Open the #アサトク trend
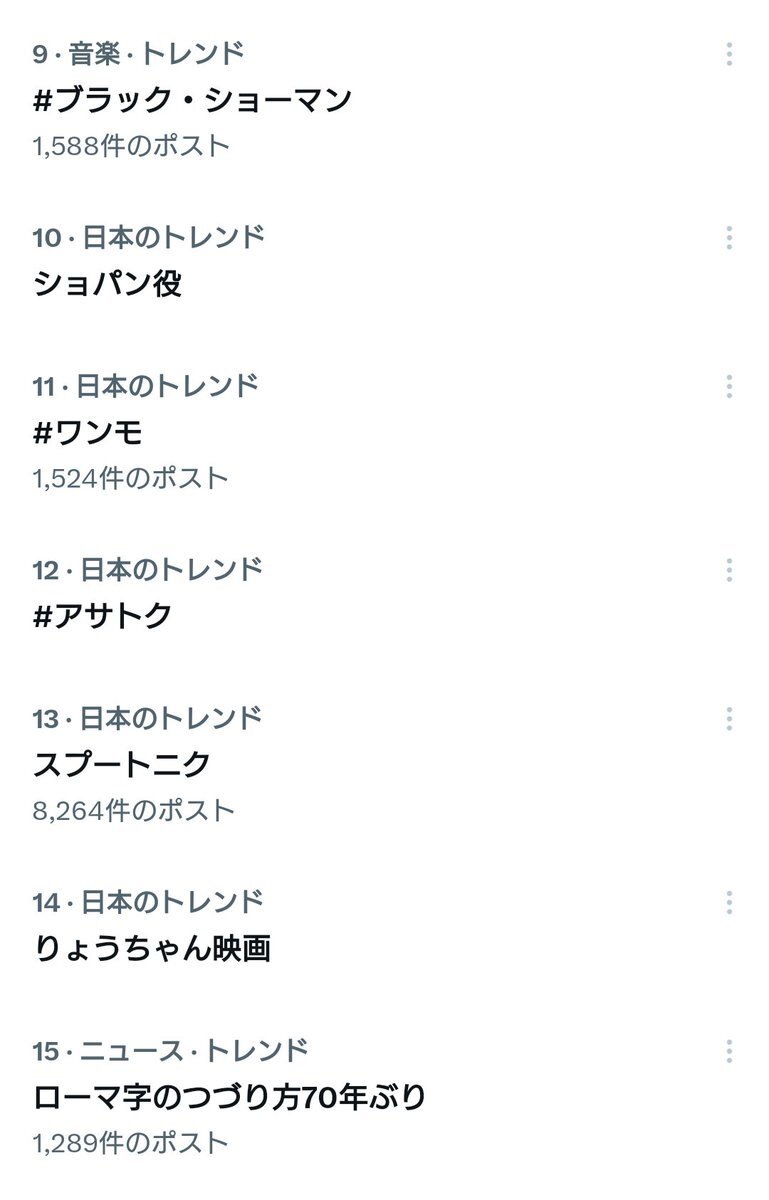This screenshot has width=769, height=1200. [x=103, y=616]
